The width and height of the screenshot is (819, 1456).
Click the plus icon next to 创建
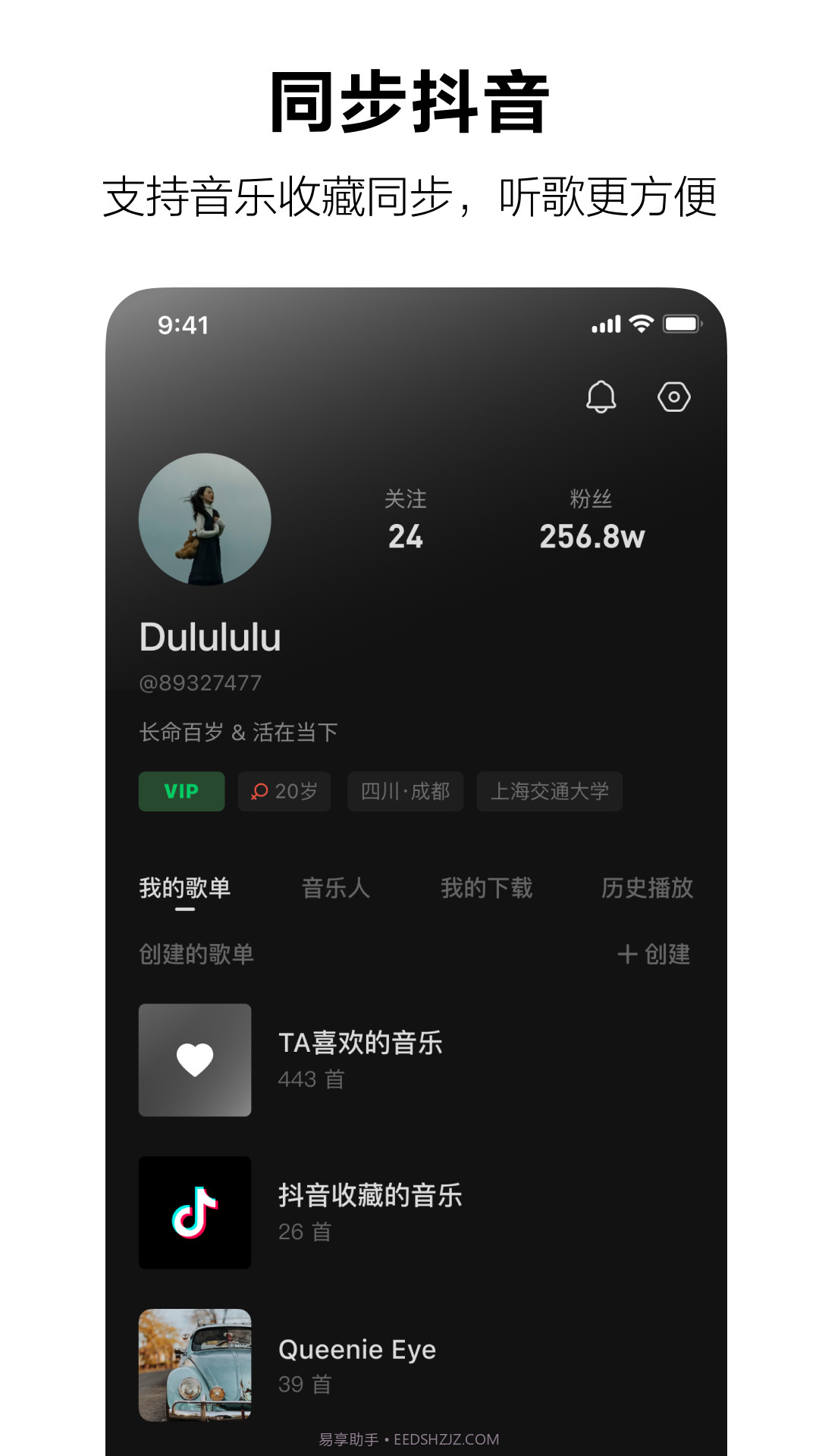626,954
